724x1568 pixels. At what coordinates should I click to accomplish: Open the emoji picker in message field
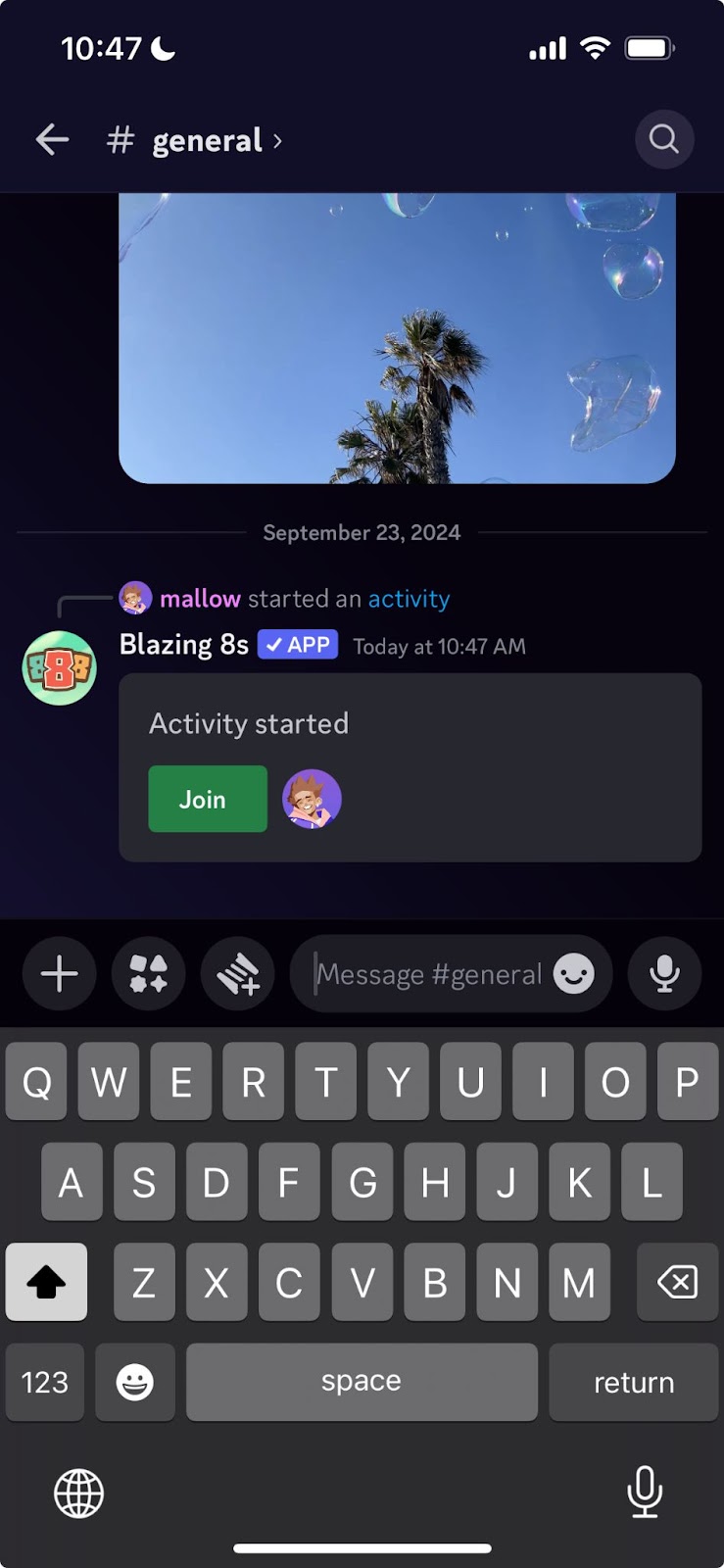574,974
